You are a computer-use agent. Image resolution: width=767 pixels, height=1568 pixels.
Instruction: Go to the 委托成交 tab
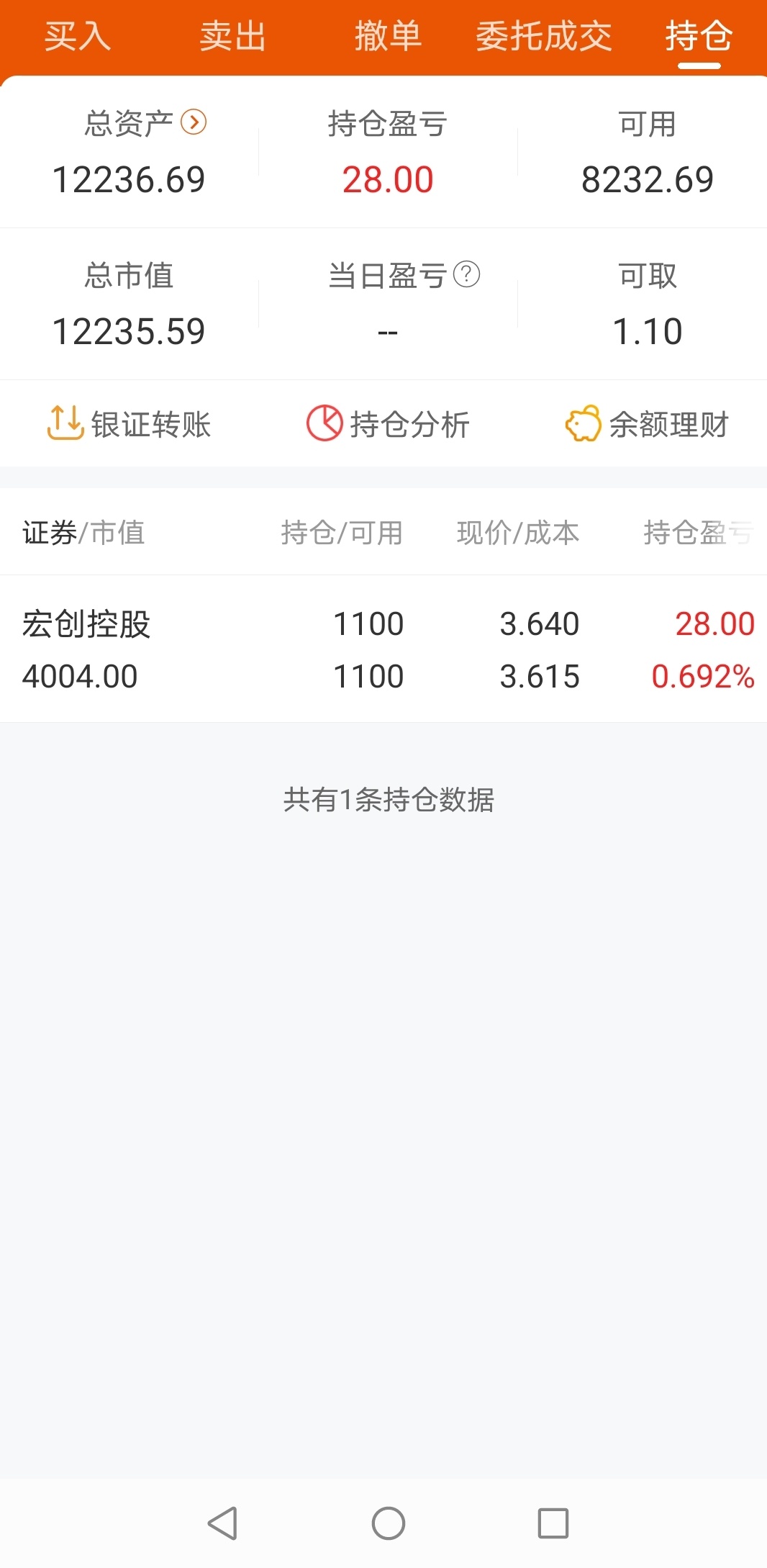(543, 36)
